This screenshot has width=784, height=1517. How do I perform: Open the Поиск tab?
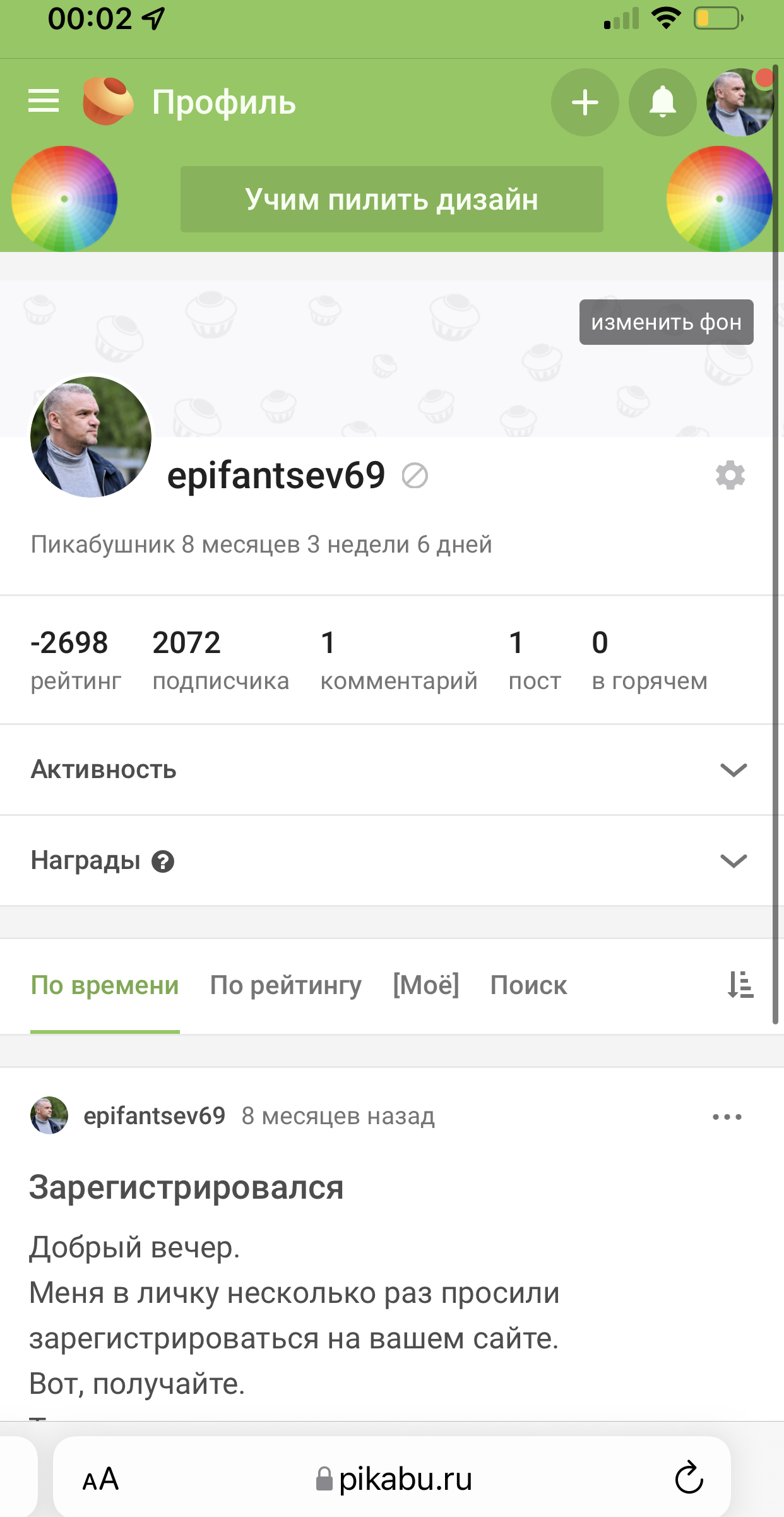click(x=528, y=985)
